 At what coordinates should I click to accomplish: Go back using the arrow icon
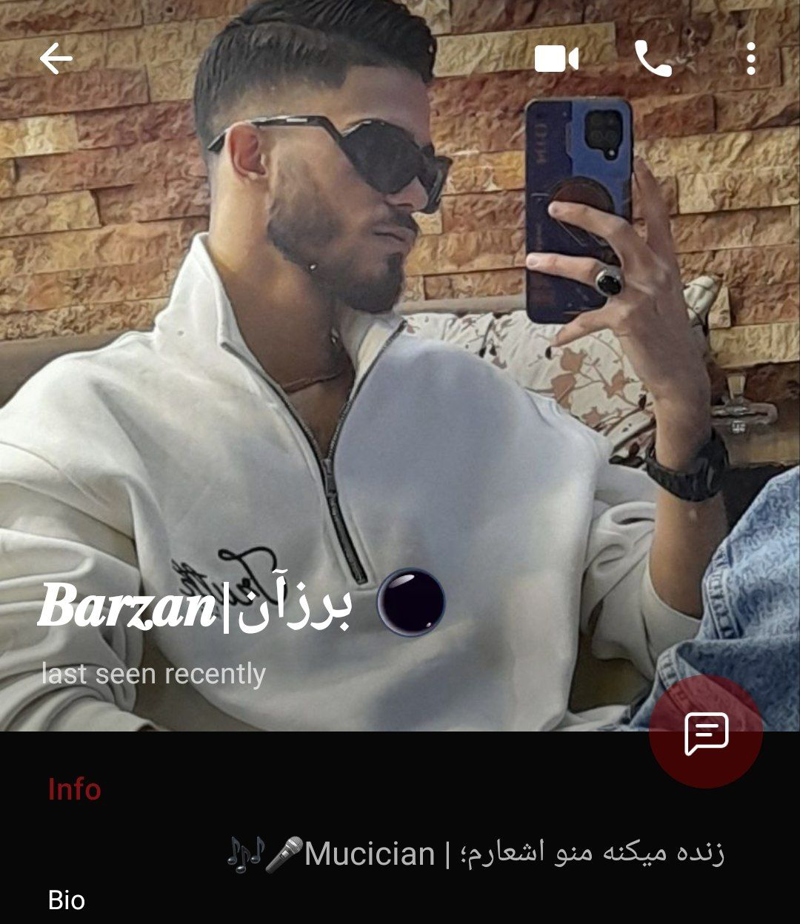56,59
